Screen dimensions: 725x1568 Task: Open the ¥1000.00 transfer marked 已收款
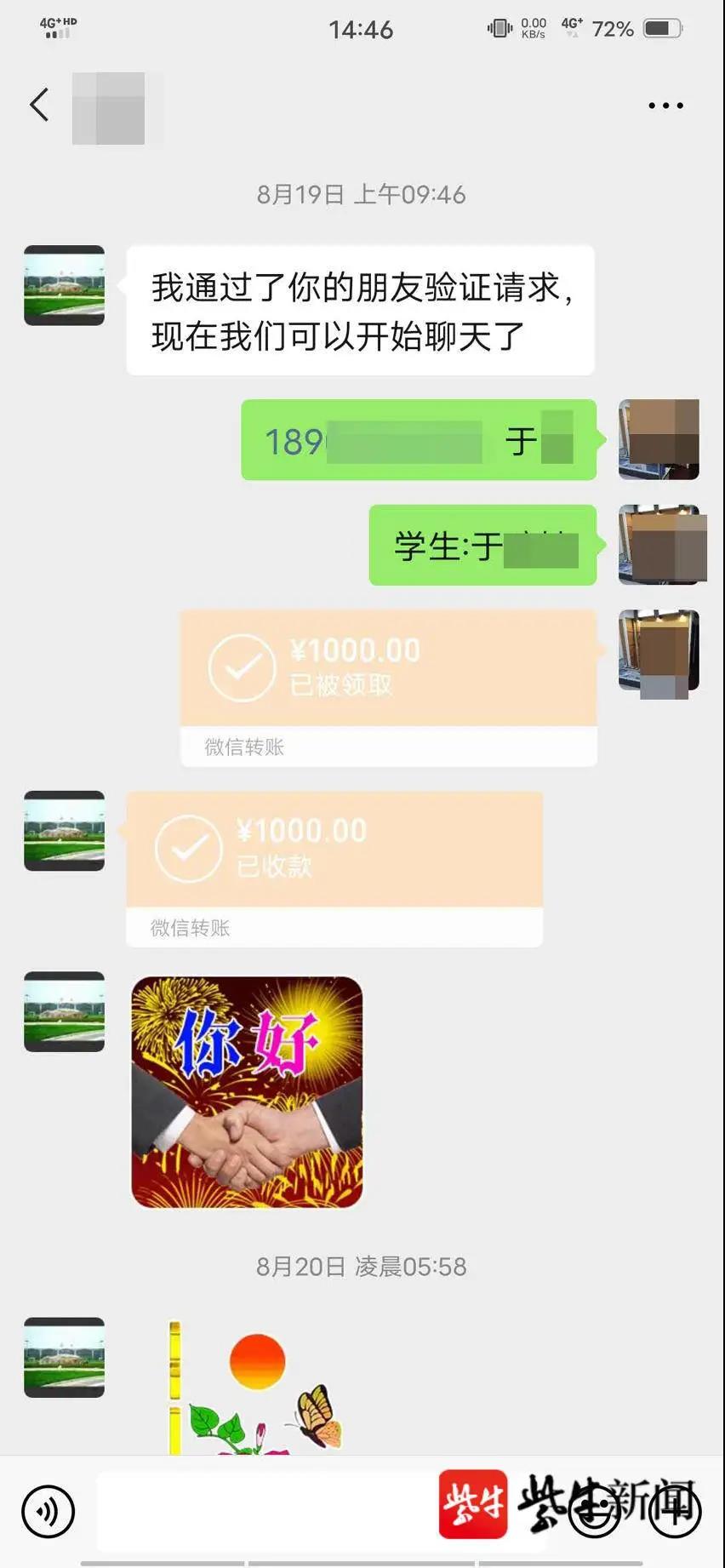click(334, 850)
